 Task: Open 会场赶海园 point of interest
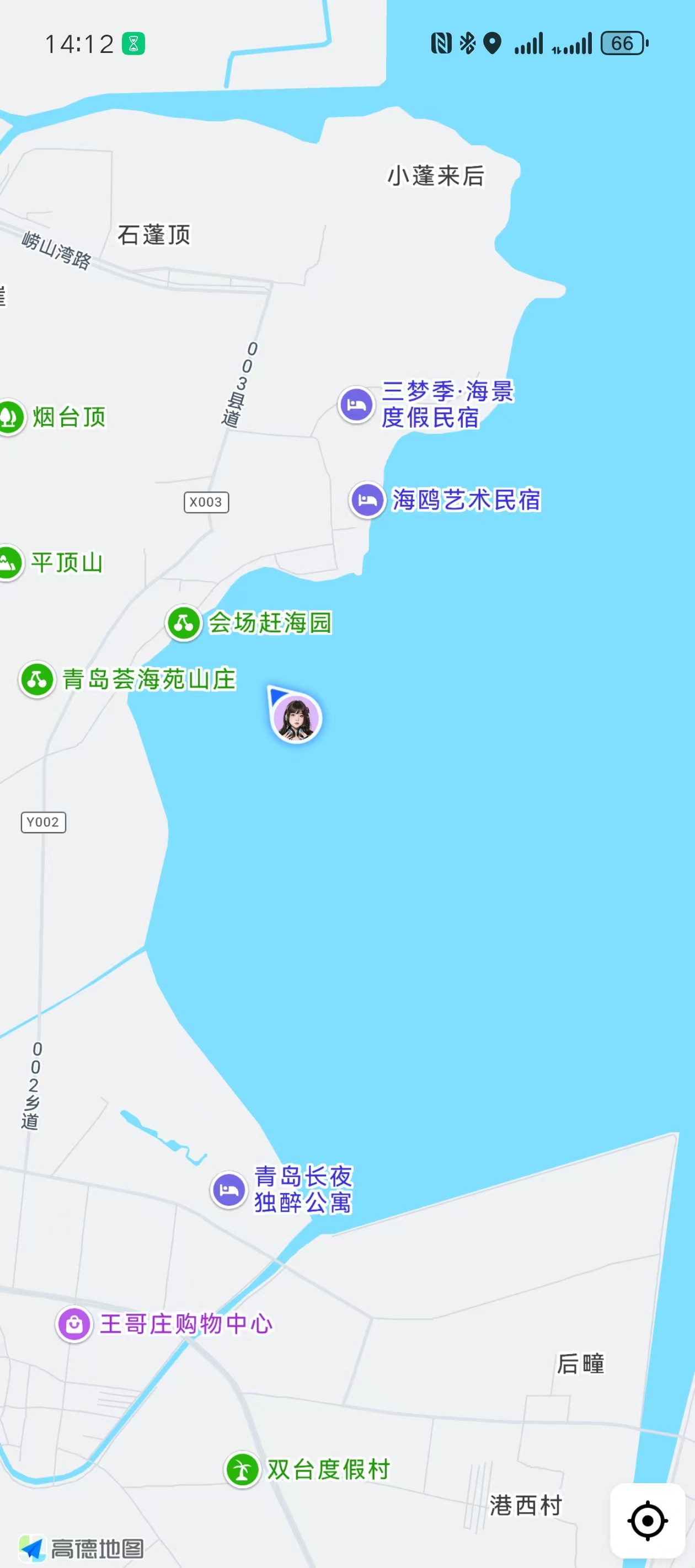click(x=184, y=624)
